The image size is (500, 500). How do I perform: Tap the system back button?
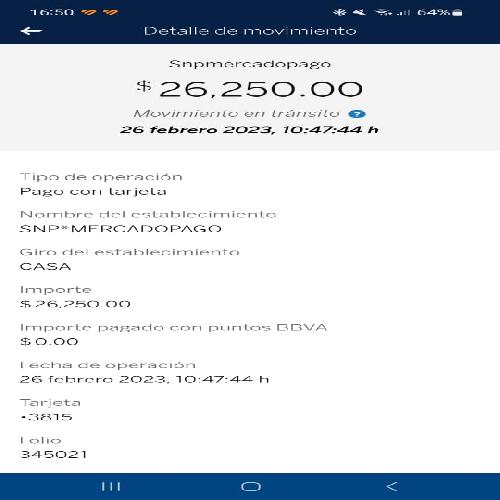(x=392, y=486)
